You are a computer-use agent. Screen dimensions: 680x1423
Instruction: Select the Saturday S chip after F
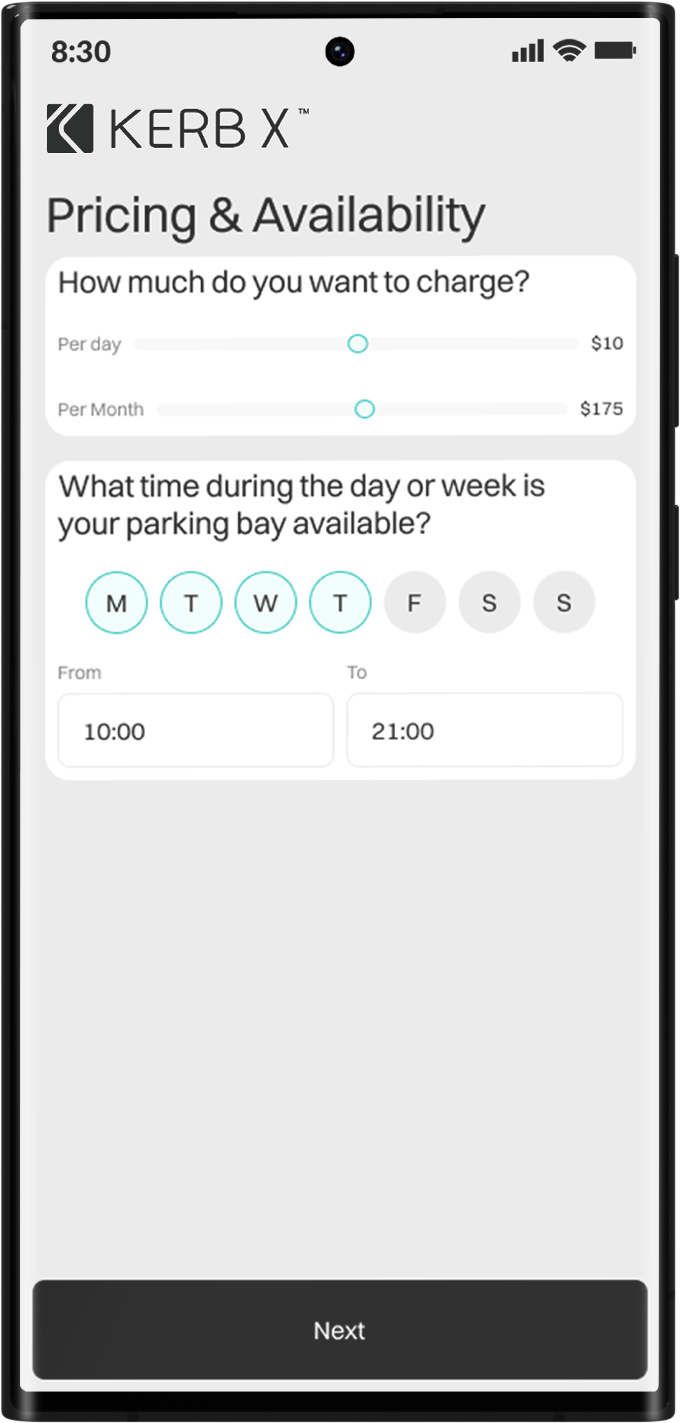pos(489,603)
